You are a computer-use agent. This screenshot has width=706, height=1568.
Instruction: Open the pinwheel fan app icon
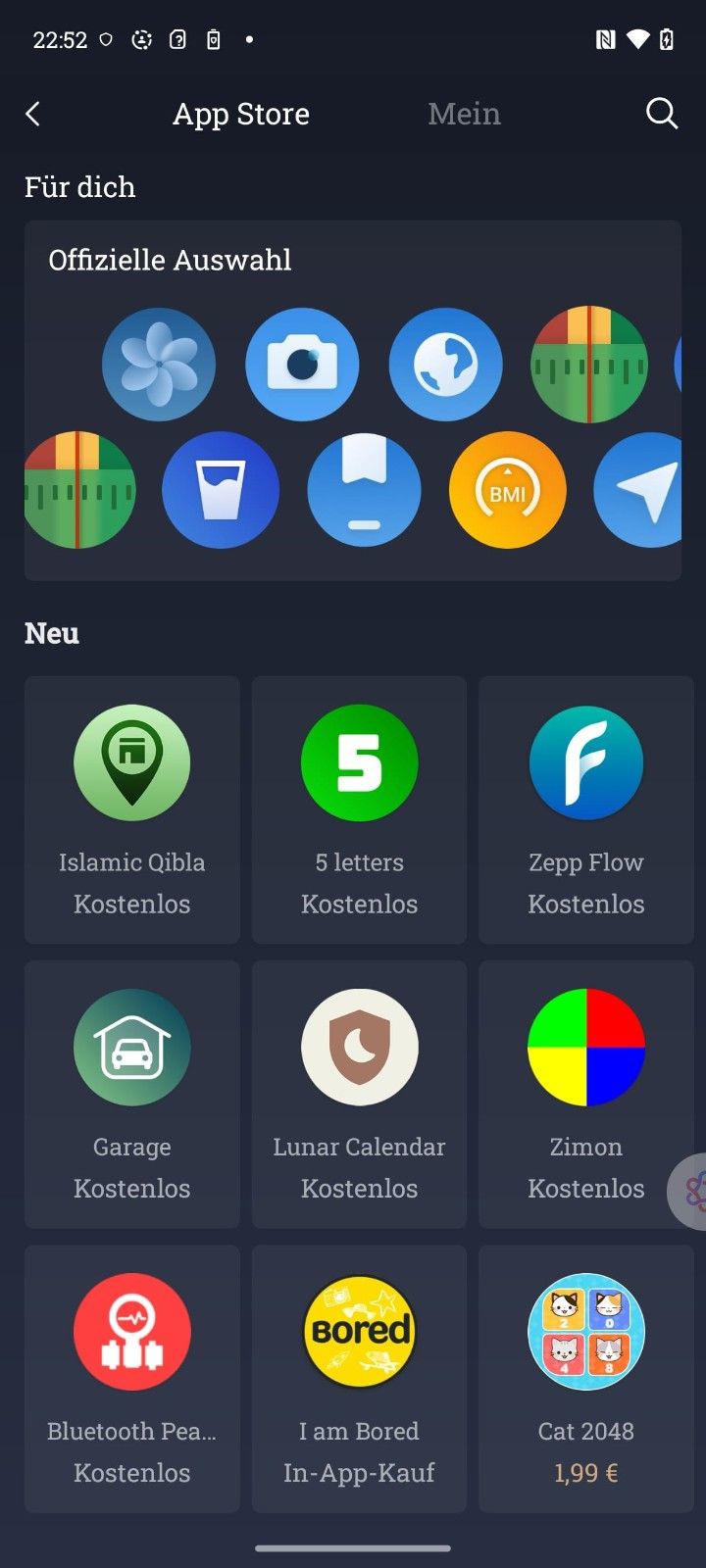click(159, 365)
